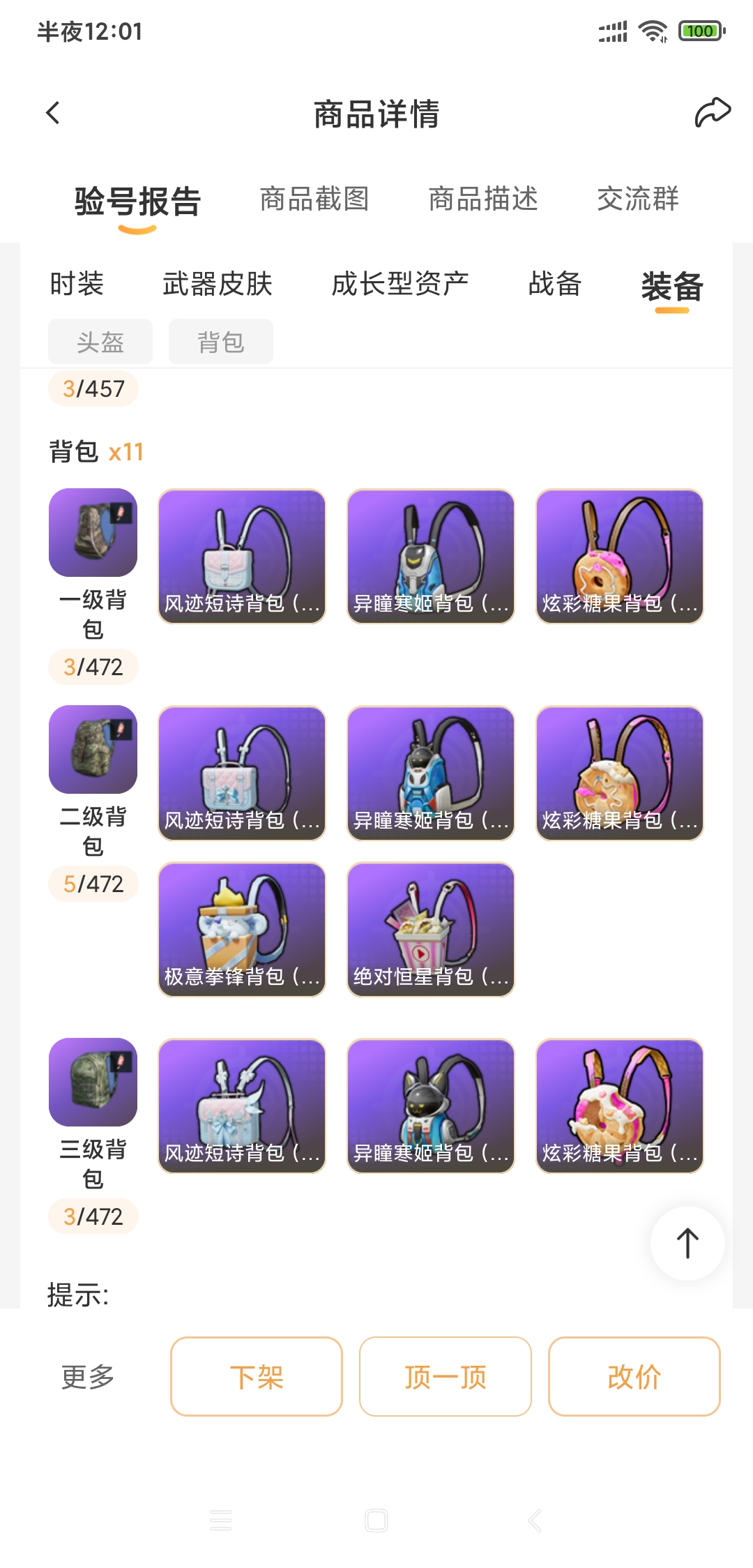
Task: Open the 更多 options
Action: click(x=88, y=1377)
